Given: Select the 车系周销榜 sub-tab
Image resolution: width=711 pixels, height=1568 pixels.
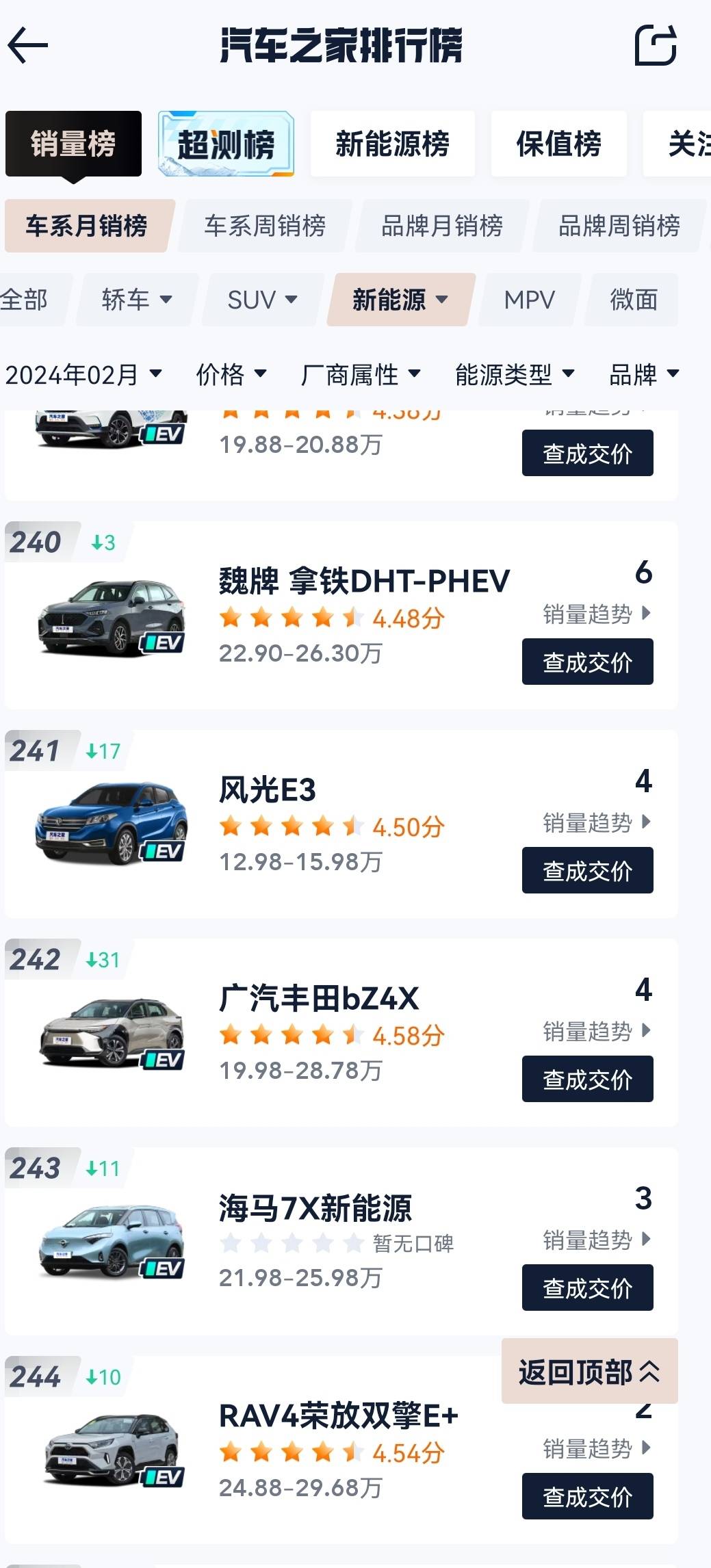Looking at the screenshot, I should pyautogui.click(x=265, y=226).
